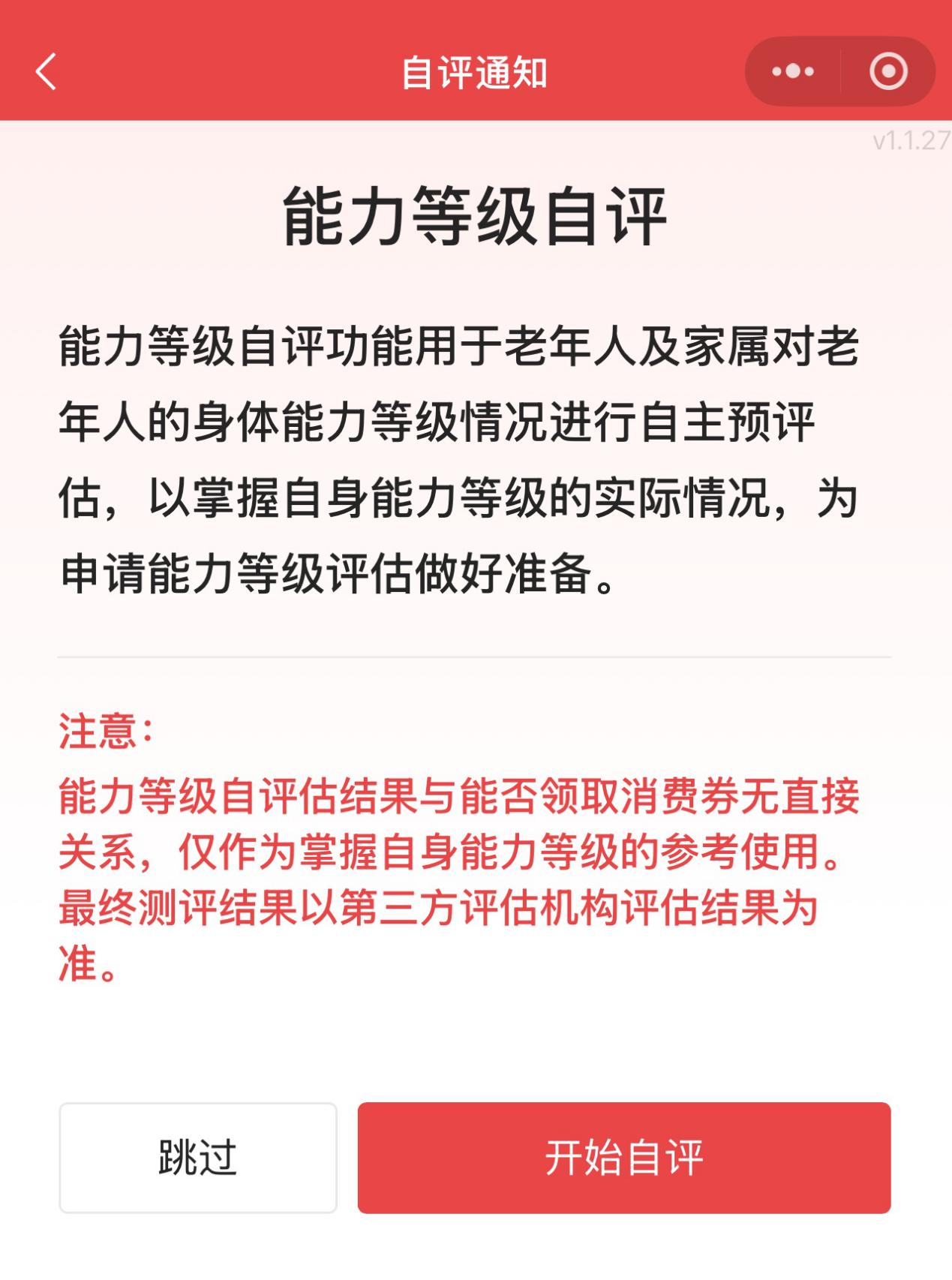Close the mini program via circle icon
Image resolution: width=952 pixels, height=1280 pixels.
pos(888,72)
